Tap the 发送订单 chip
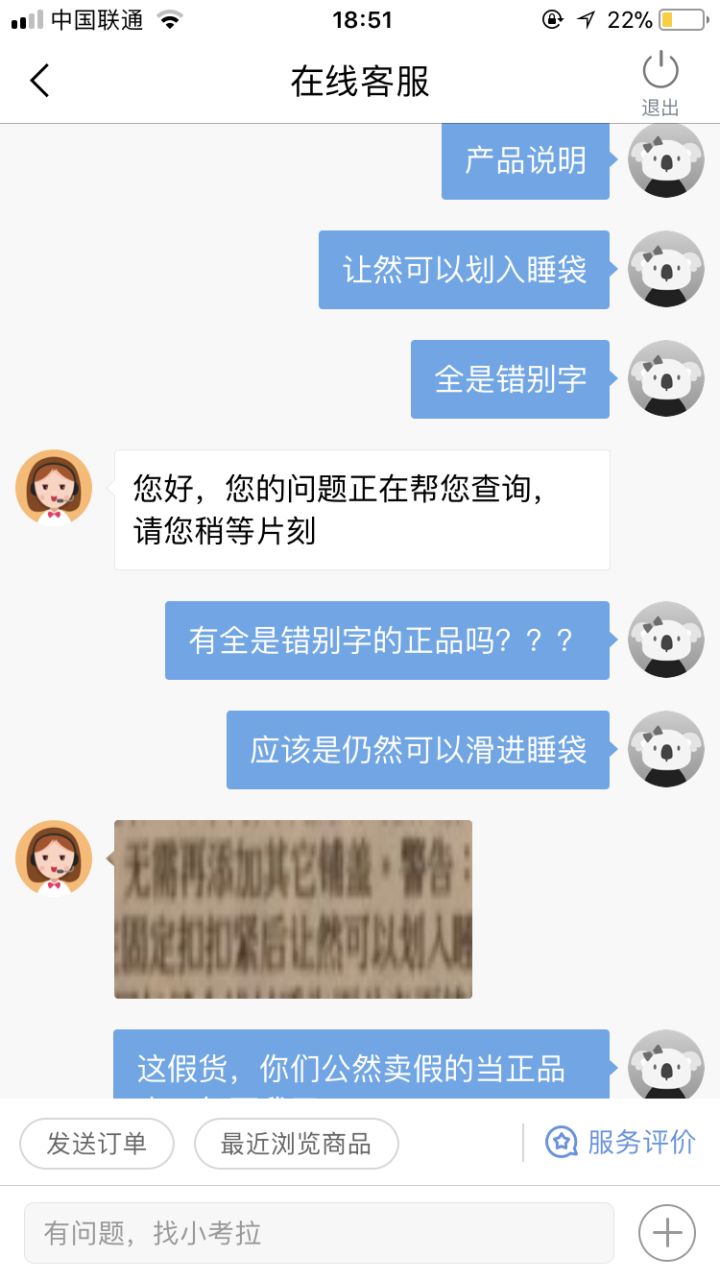 pyautogui.click(x=97, y=1143)
